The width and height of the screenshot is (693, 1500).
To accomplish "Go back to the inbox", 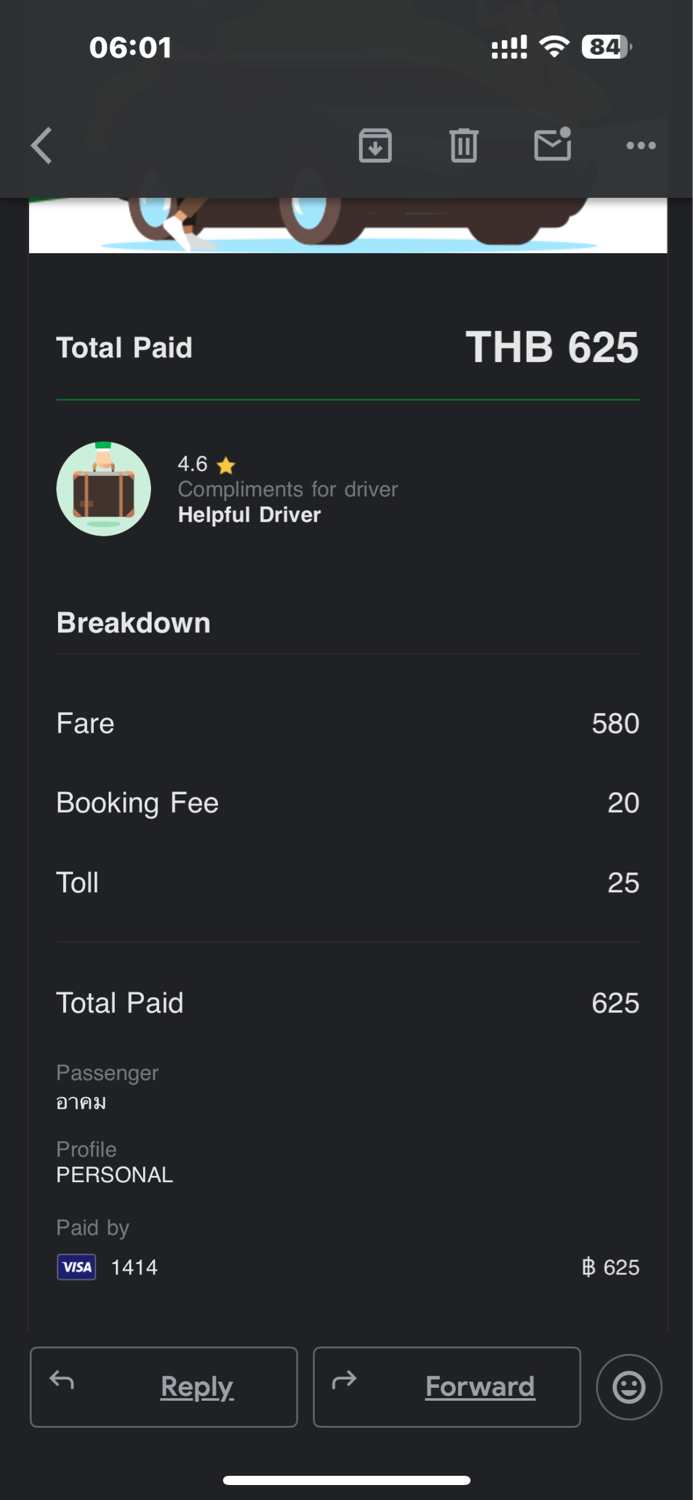I will coord(41,146).
